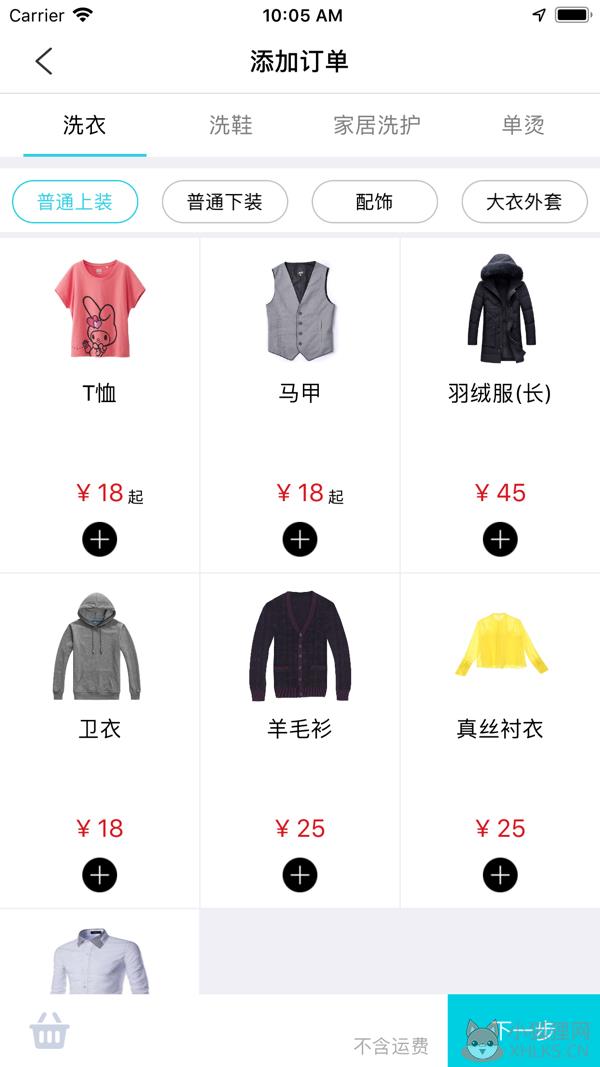Add 羊毛衫 to the order
This screenshot has width=600, height=1067.
coord(300,874)
